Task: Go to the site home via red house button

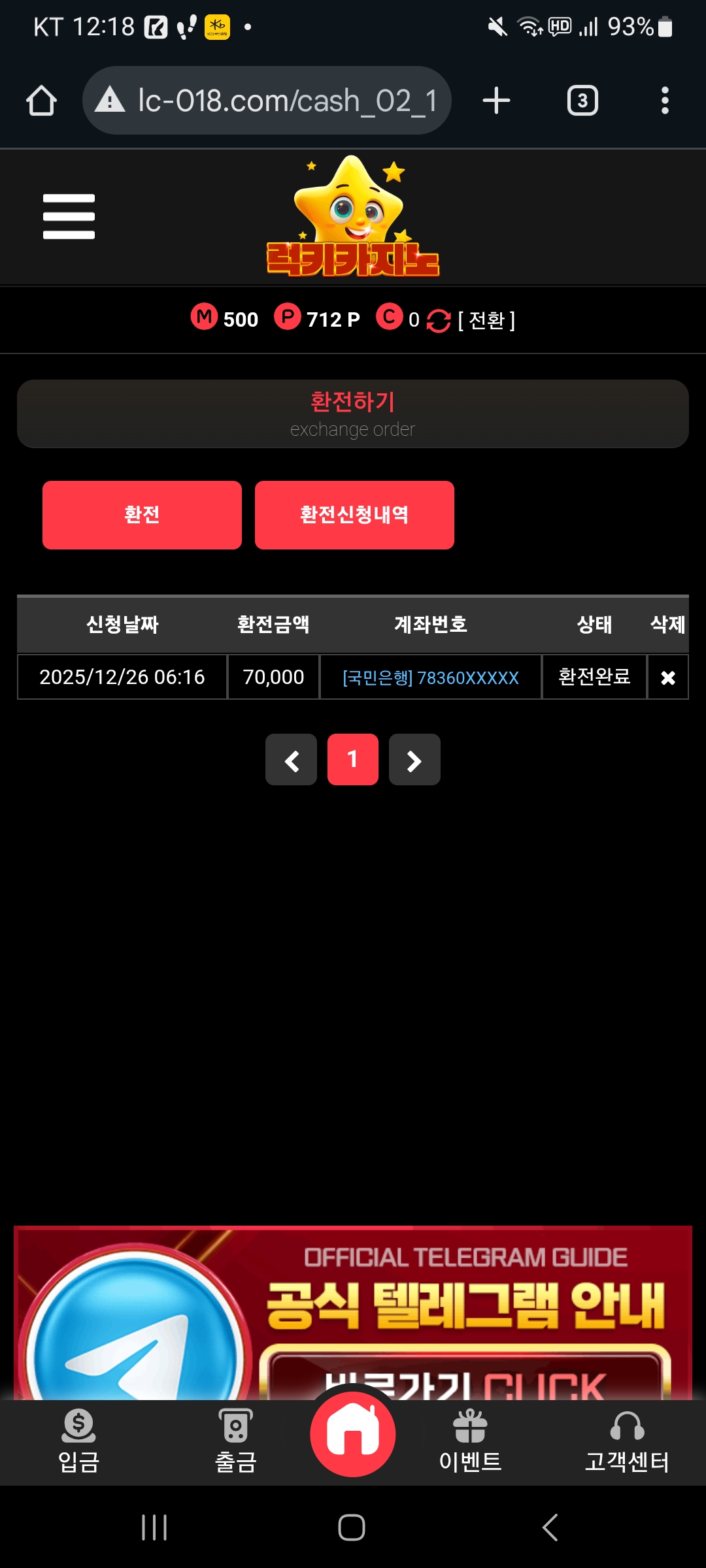Action: click(x=353, y=1434)
